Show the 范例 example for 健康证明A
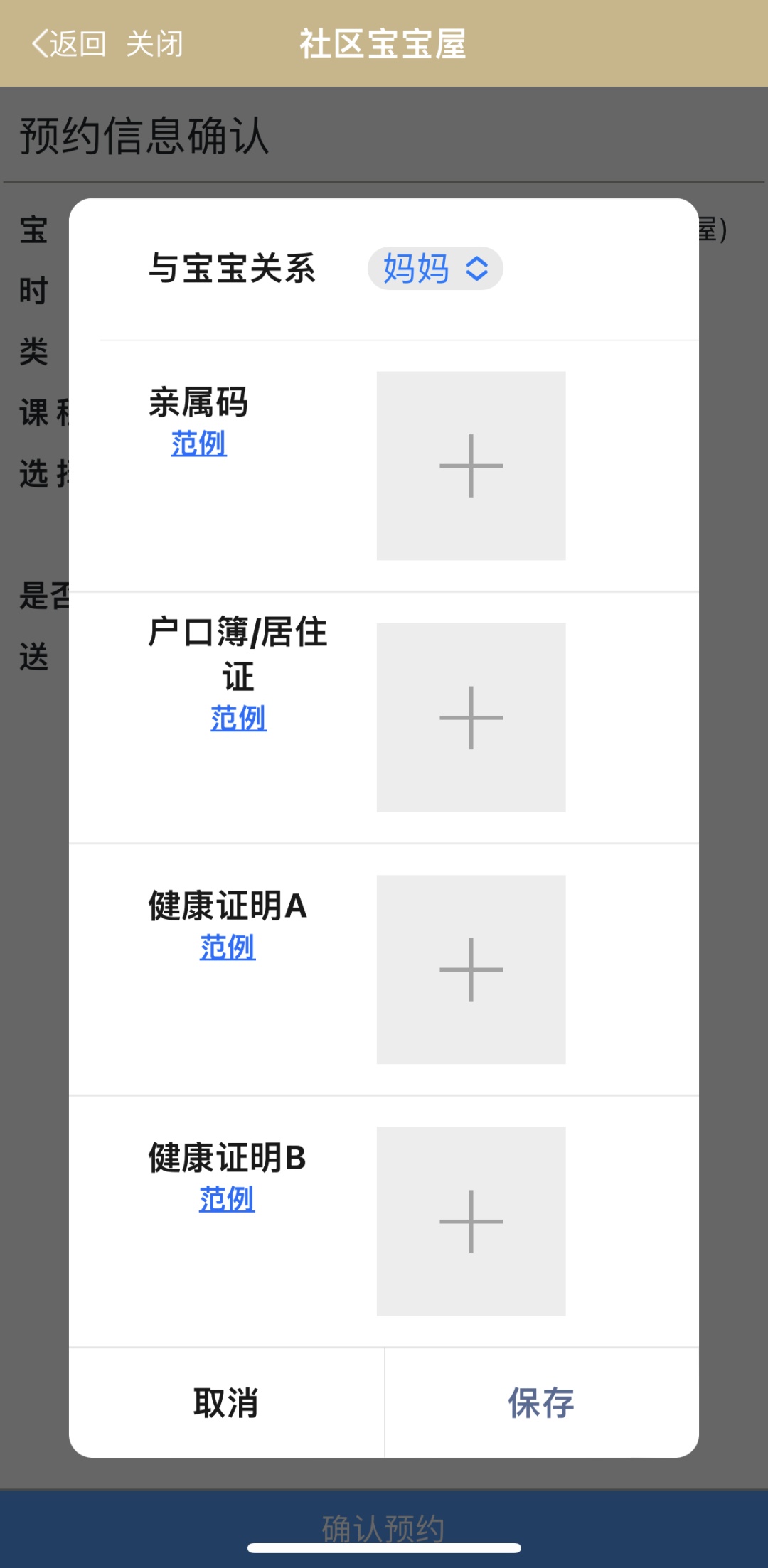The width and height of the screenshot is (768, 1568). [227, 947]
